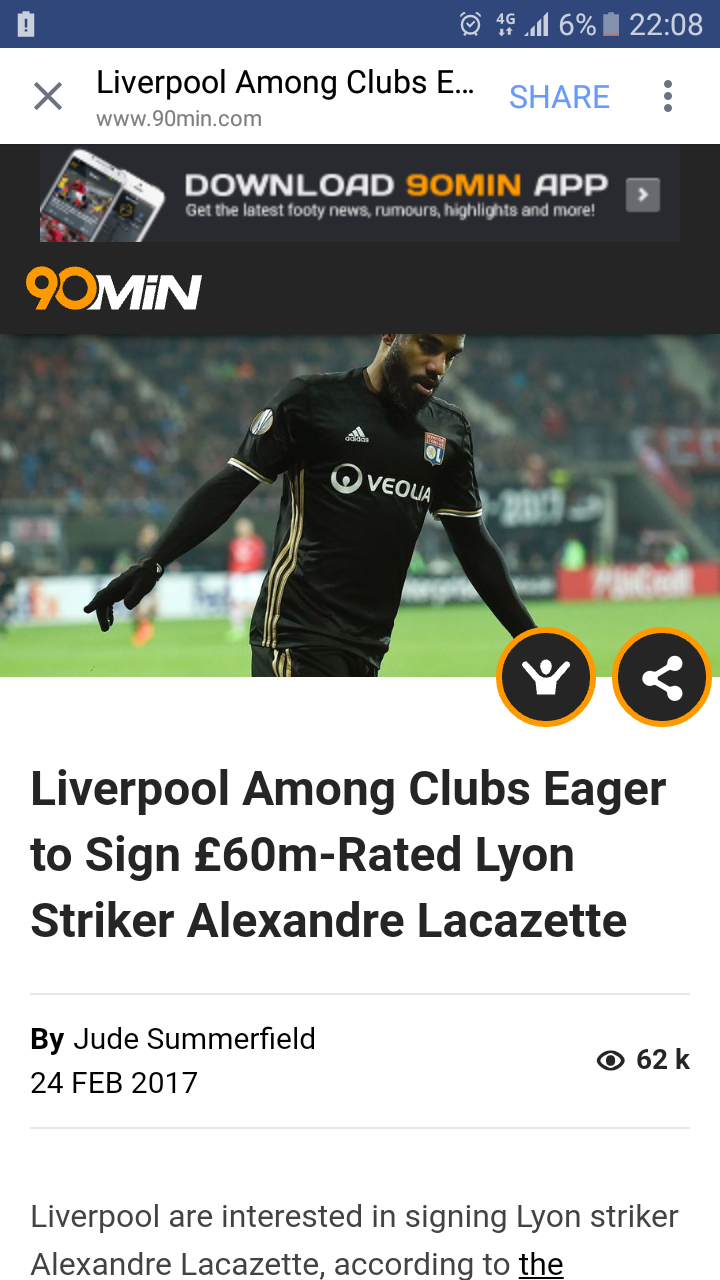The image size is (720, 1280).
Task: Open the browser overflow menu
Action: click(x=667, y=97)
